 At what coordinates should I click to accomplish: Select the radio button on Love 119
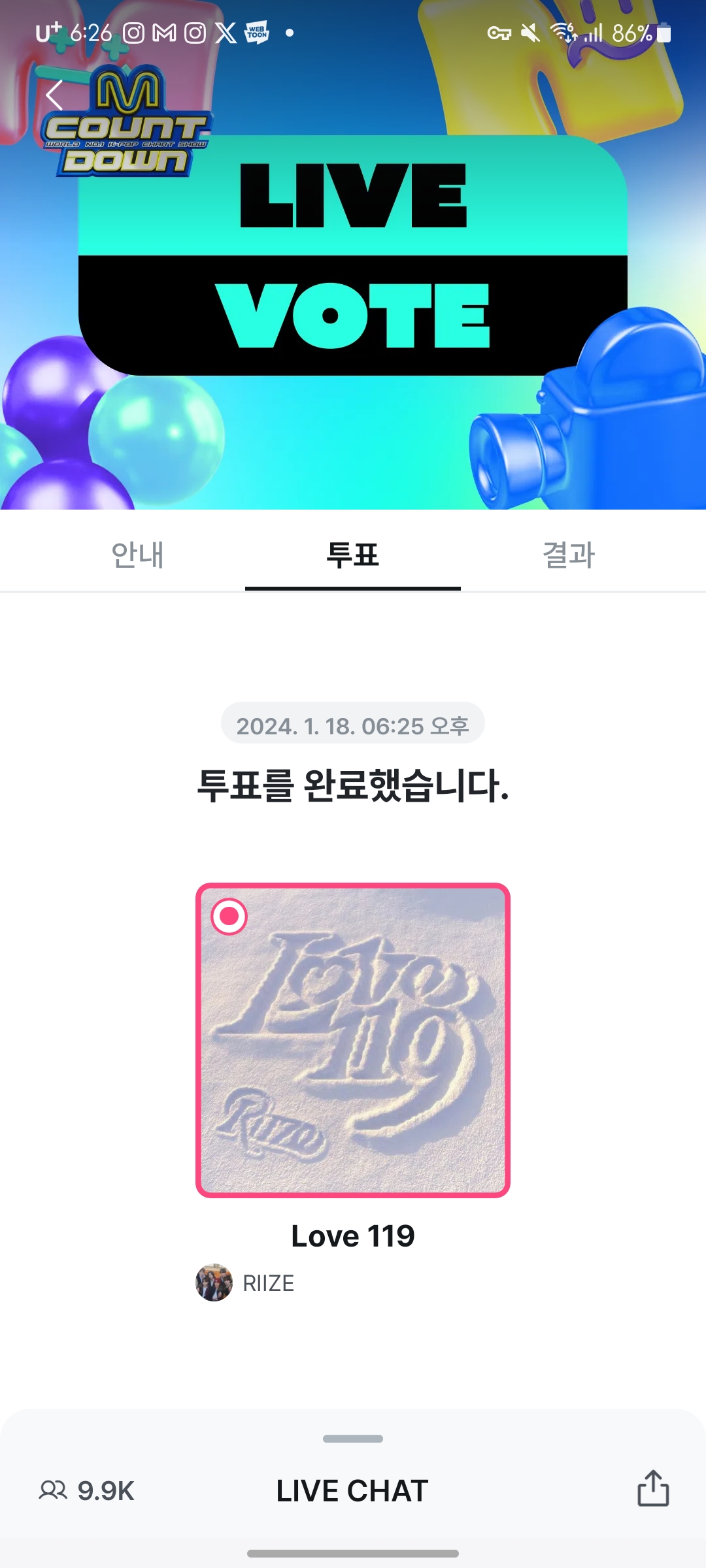click(x=229, y=916)
